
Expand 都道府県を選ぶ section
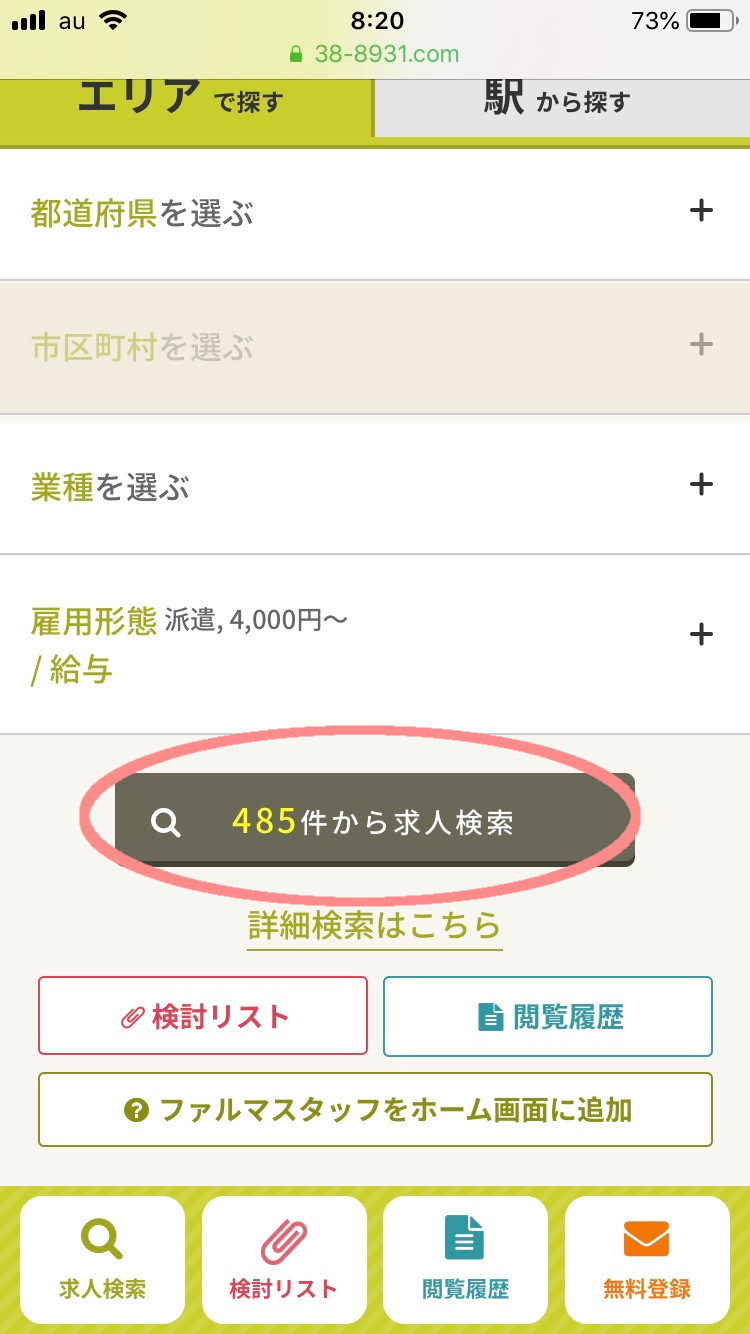pos(375,213)
